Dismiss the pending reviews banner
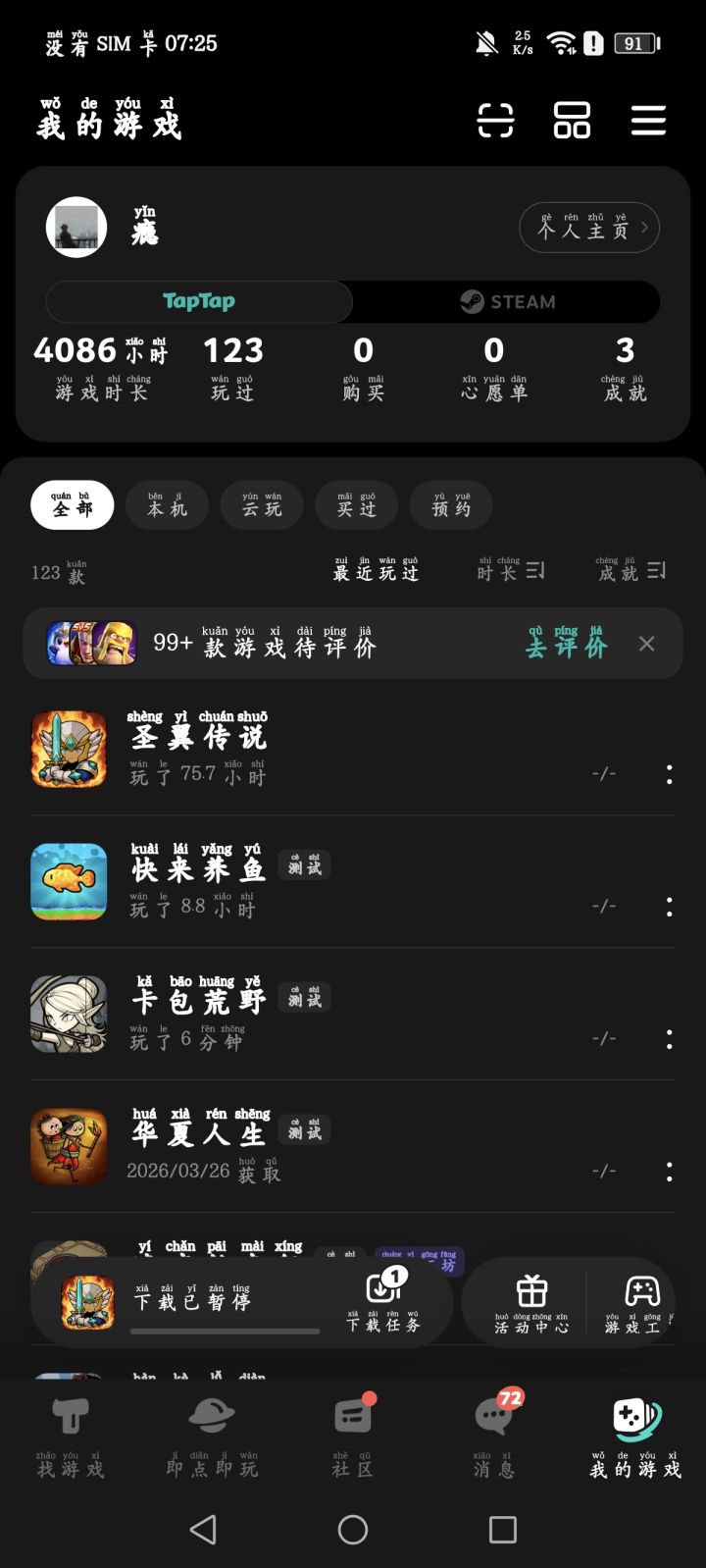706x1568 pixels. [646, 644]
